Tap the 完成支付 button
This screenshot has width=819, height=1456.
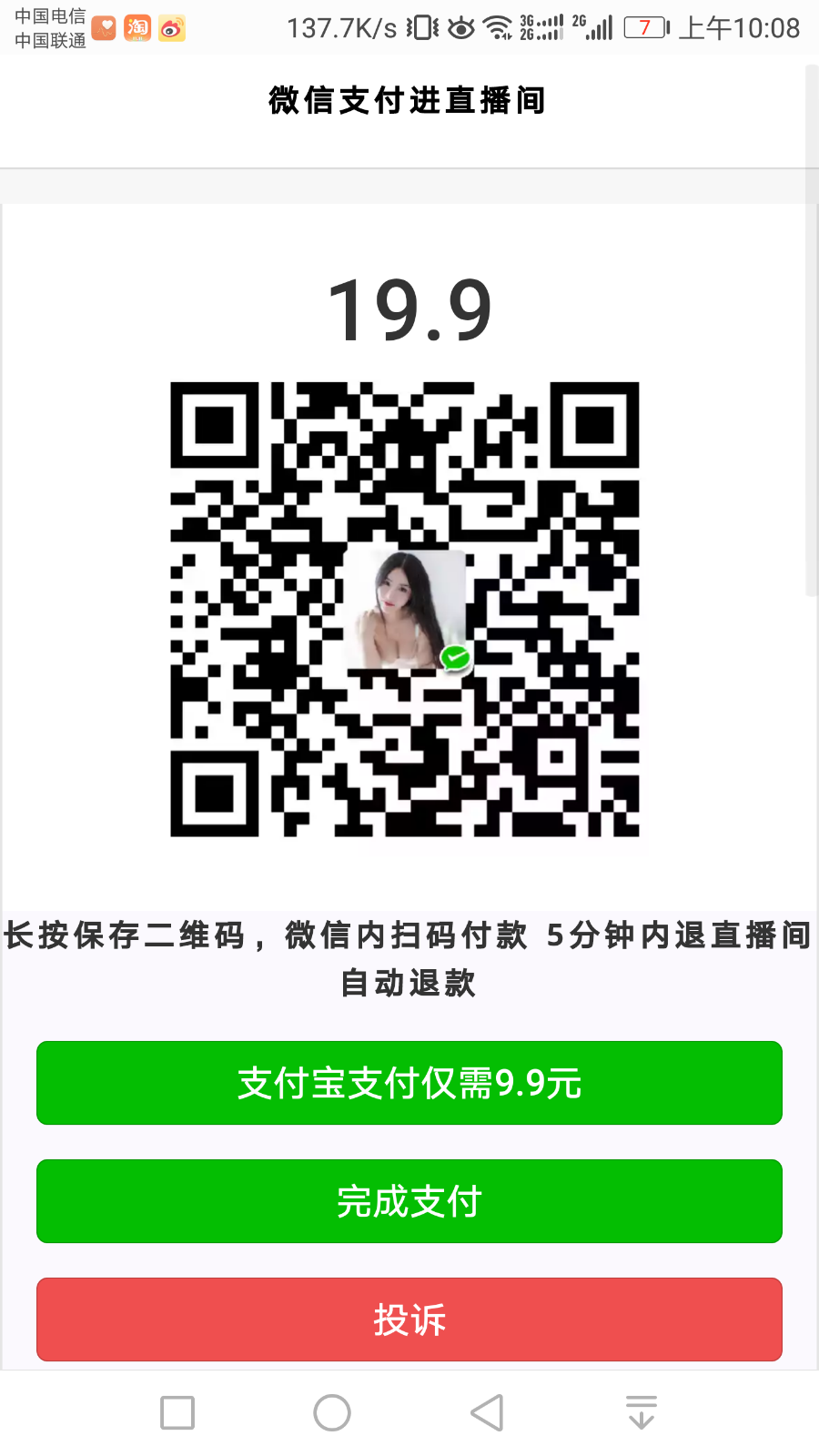409,1201
